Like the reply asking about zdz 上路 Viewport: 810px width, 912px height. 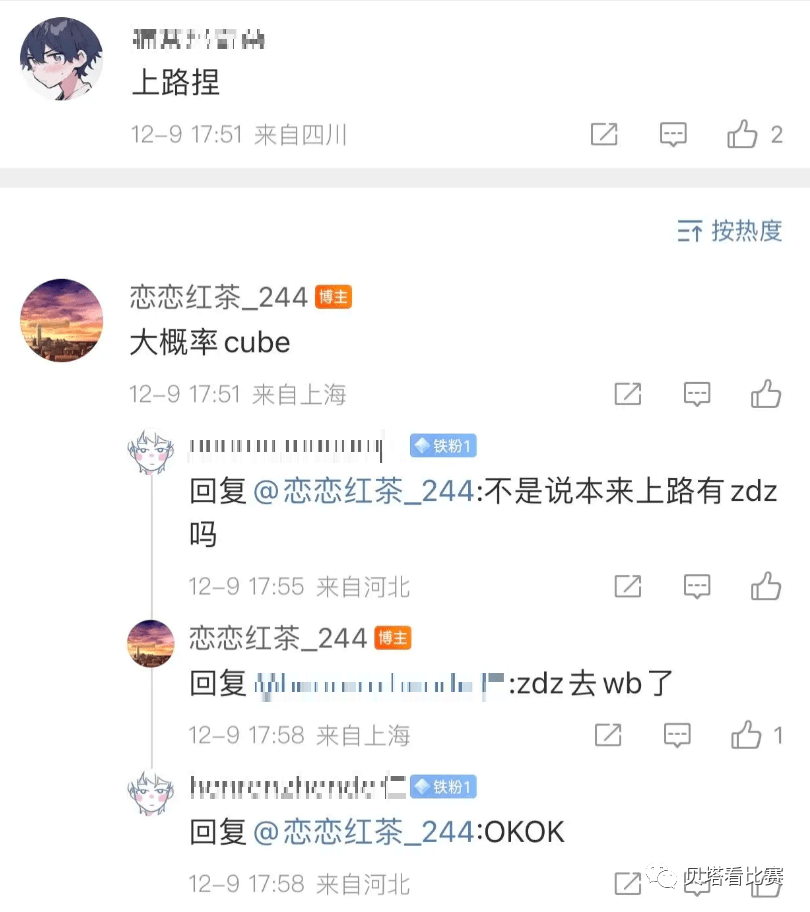[x=766, y=586]
